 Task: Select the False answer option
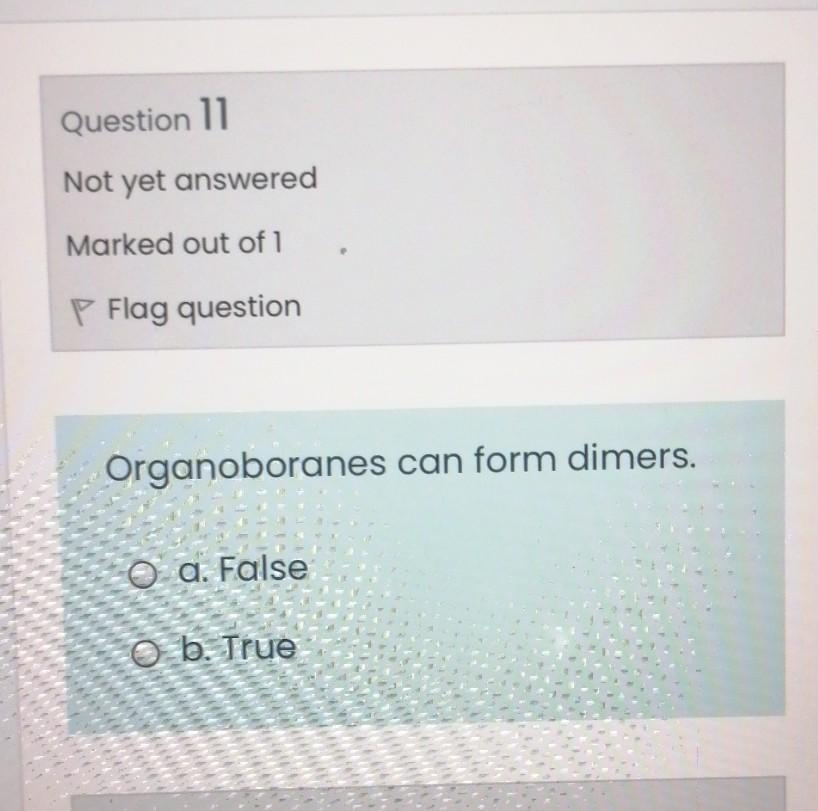pyautogui.click(x=143, y=574)
